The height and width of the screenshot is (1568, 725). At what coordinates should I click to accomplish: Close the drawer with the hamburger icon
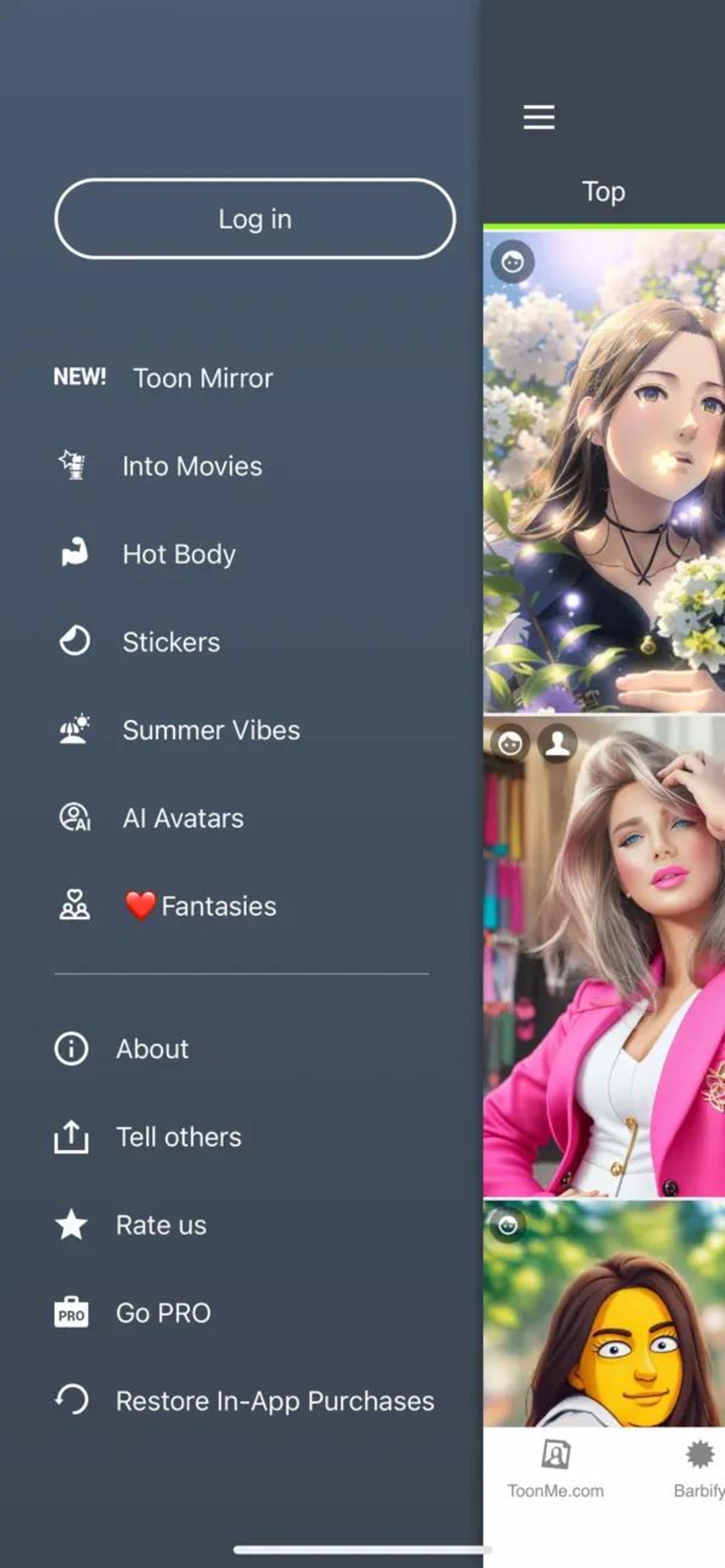(539, 117)
